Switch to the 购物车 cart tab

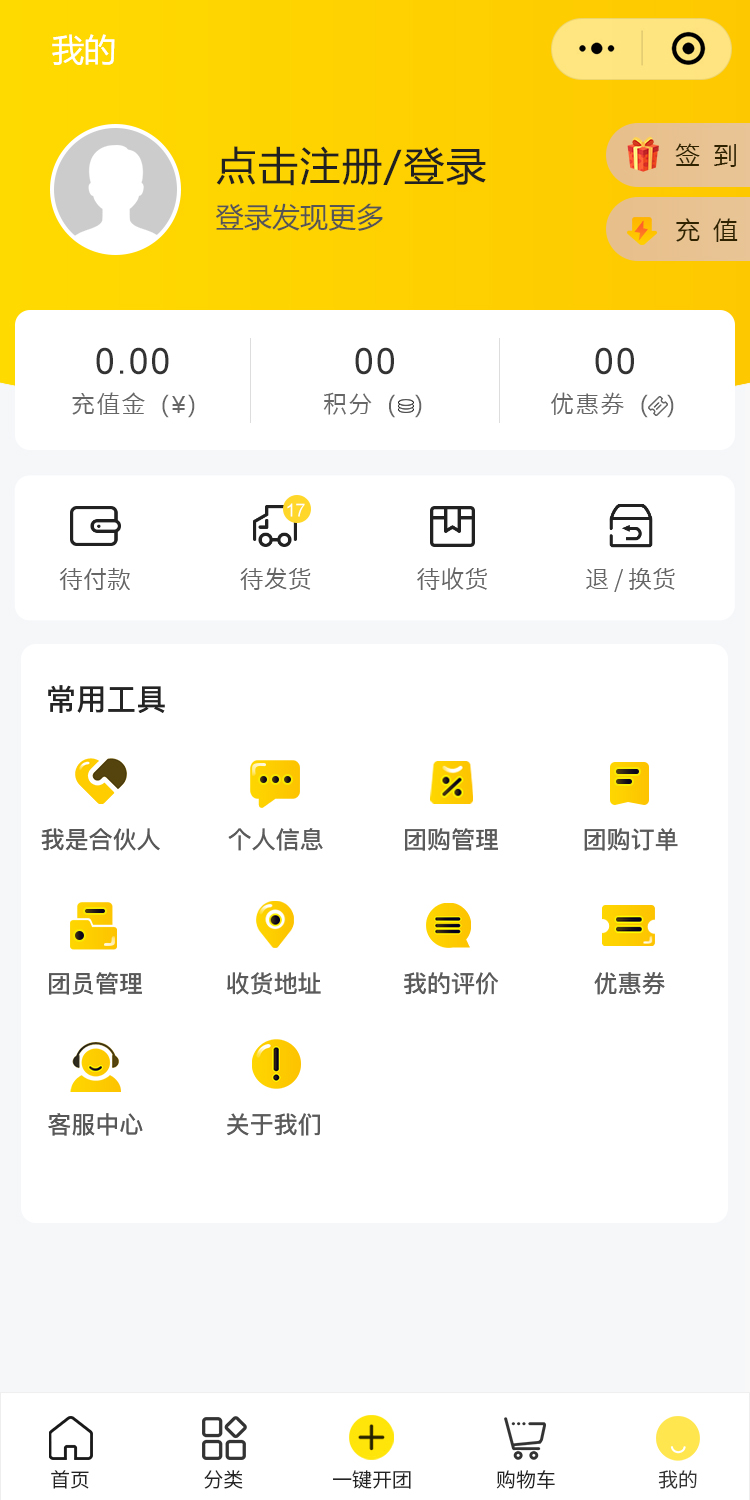(525, 1451)
